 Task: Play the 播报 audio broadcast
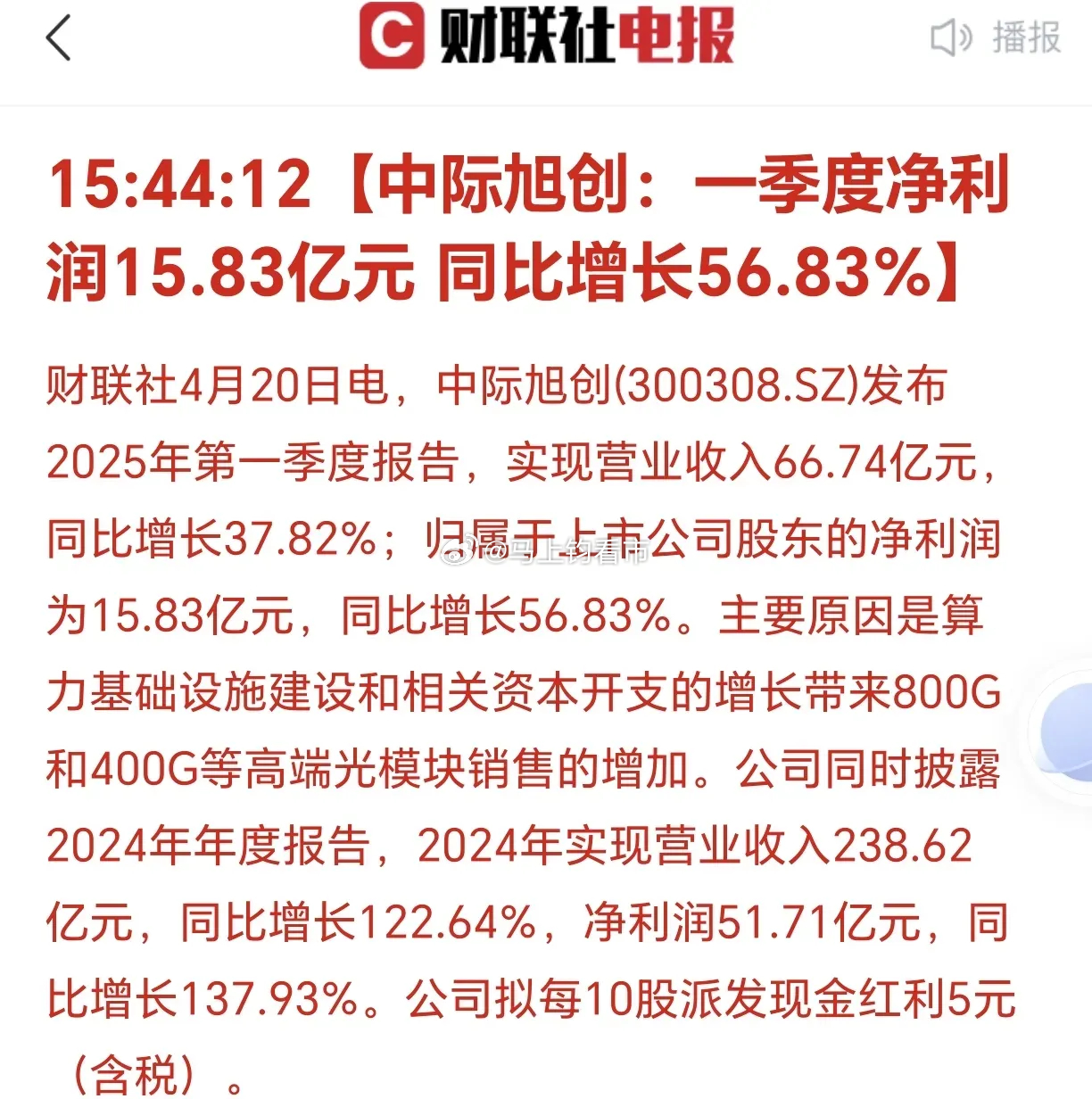(995, 38)
